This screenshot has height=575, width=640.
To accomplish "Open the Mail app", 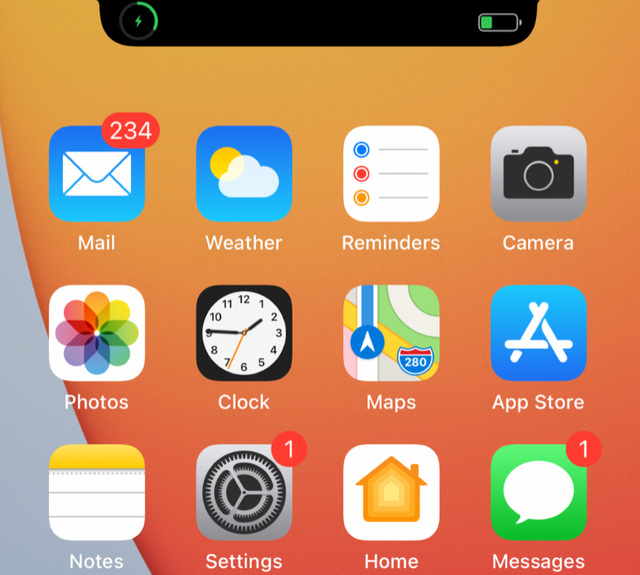I will tap(97, 174).
